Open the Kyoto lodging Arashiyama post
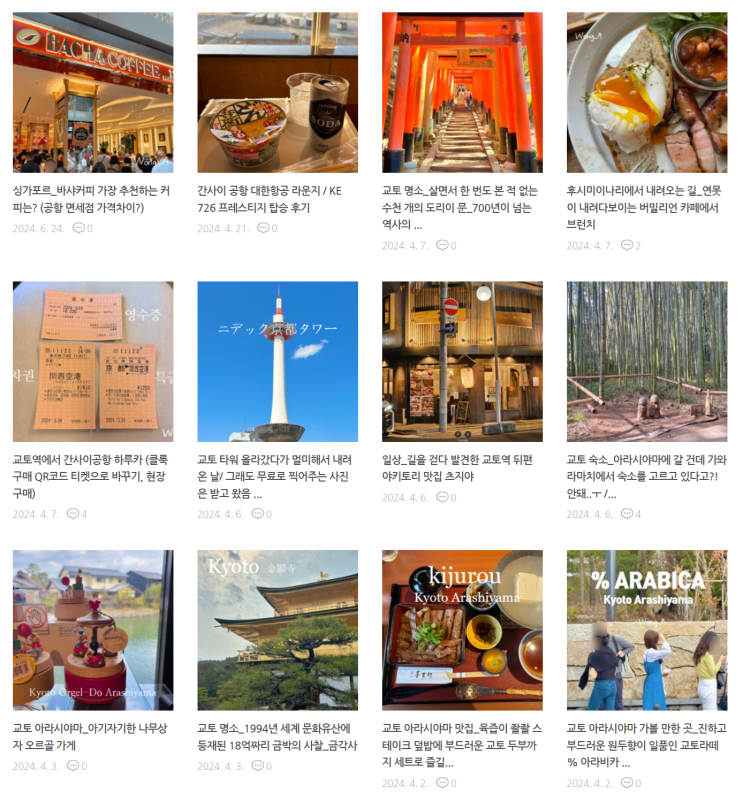 647,361
